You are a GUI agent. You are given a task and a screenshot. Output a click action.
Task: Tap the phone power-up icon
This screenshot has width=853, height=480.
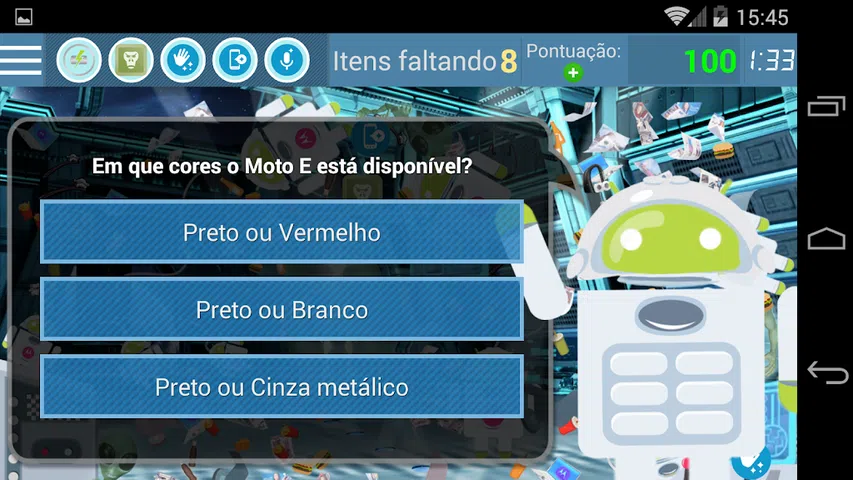click(235, 61)
